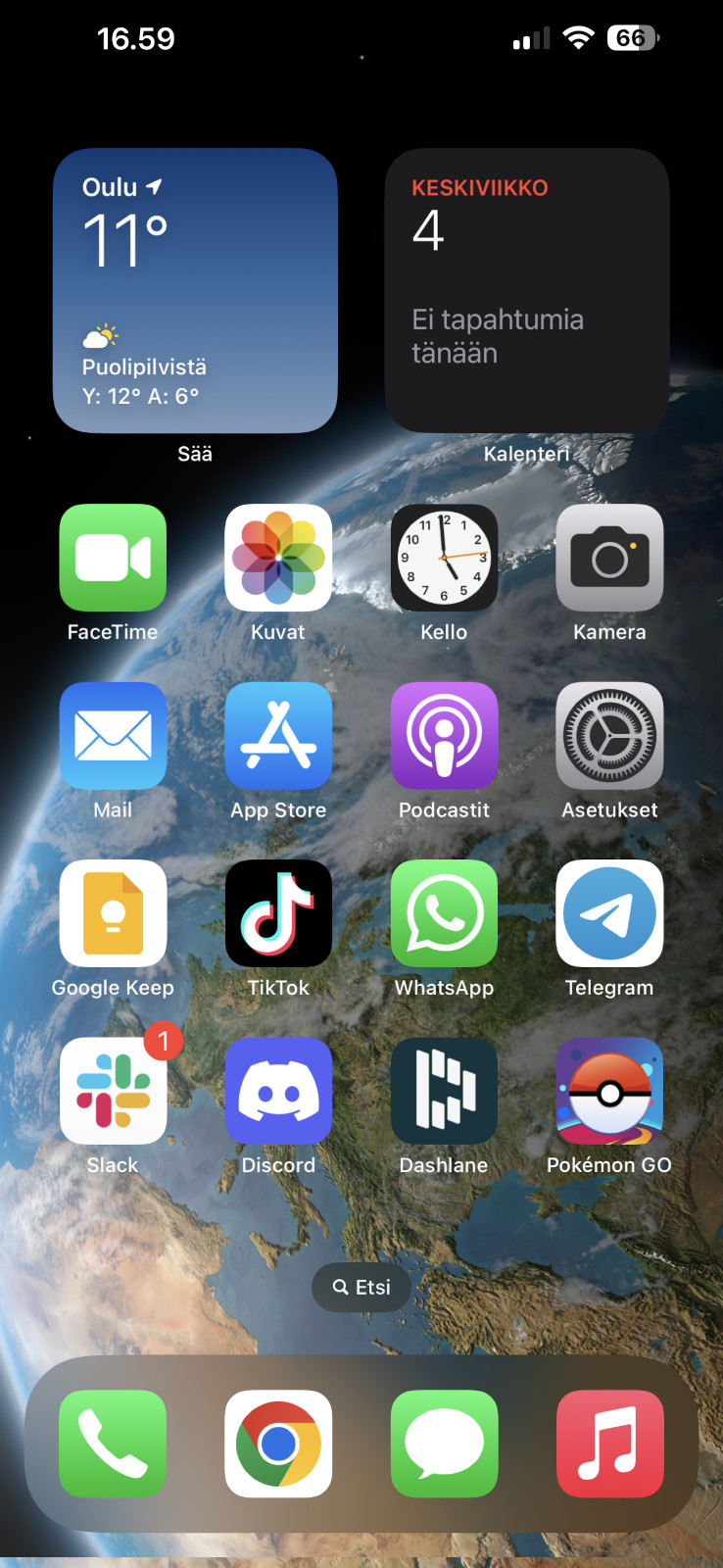Launch Podcastit
723x1568 pixels.
[444, 736]
